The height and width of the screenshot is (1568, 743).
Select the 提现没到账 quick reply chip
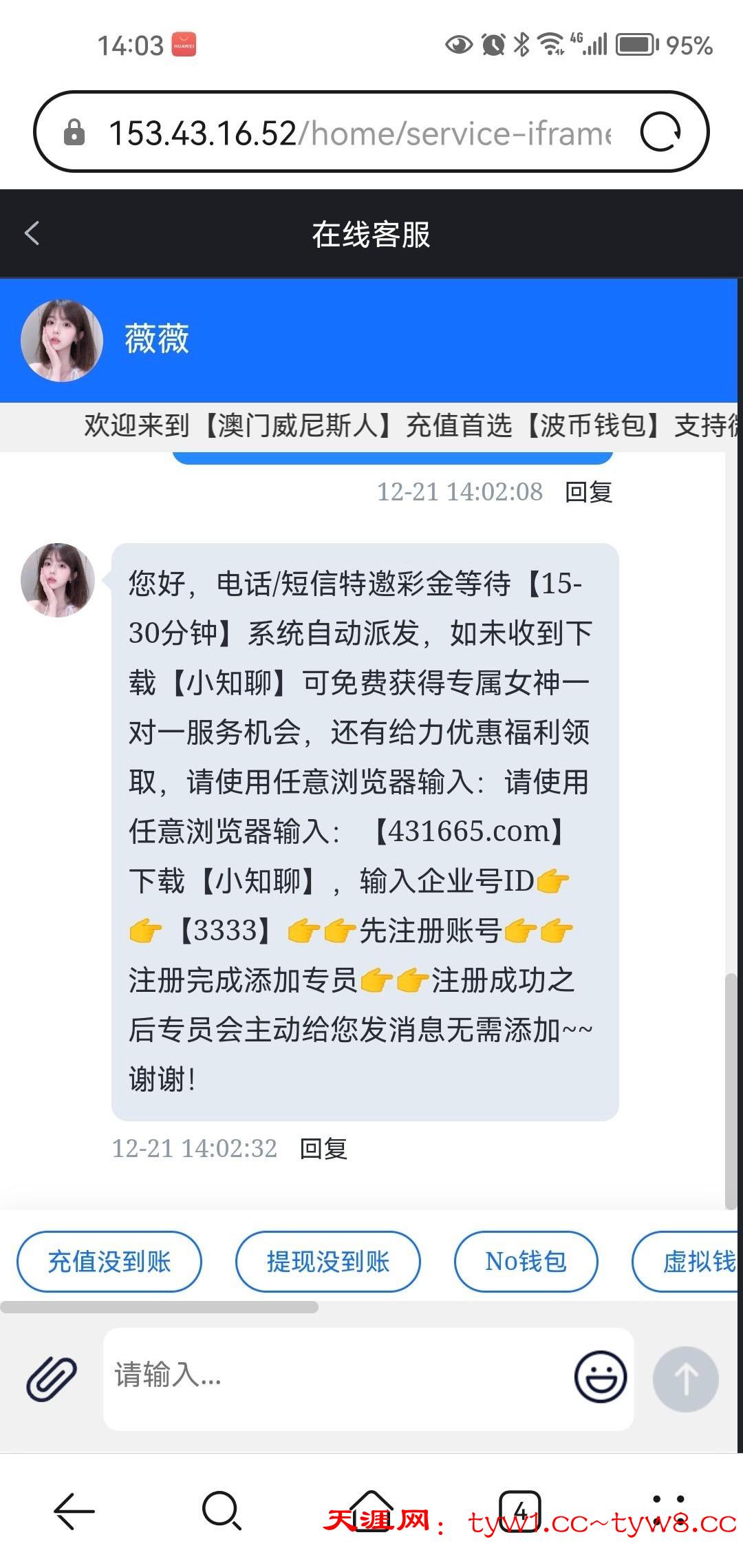(328, 1262)
